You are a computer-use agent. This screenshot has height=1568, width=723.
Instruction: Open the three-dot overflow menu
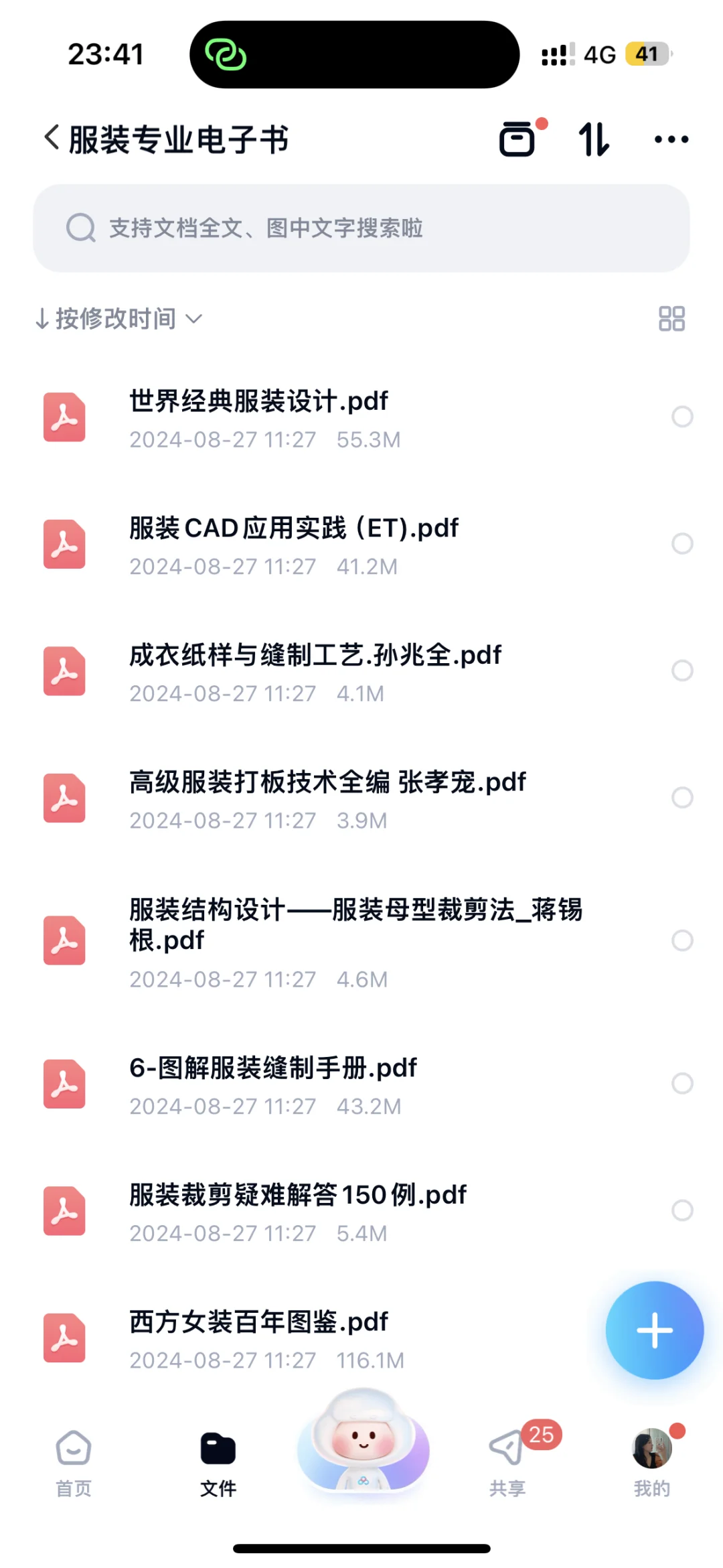click(671, 139)
